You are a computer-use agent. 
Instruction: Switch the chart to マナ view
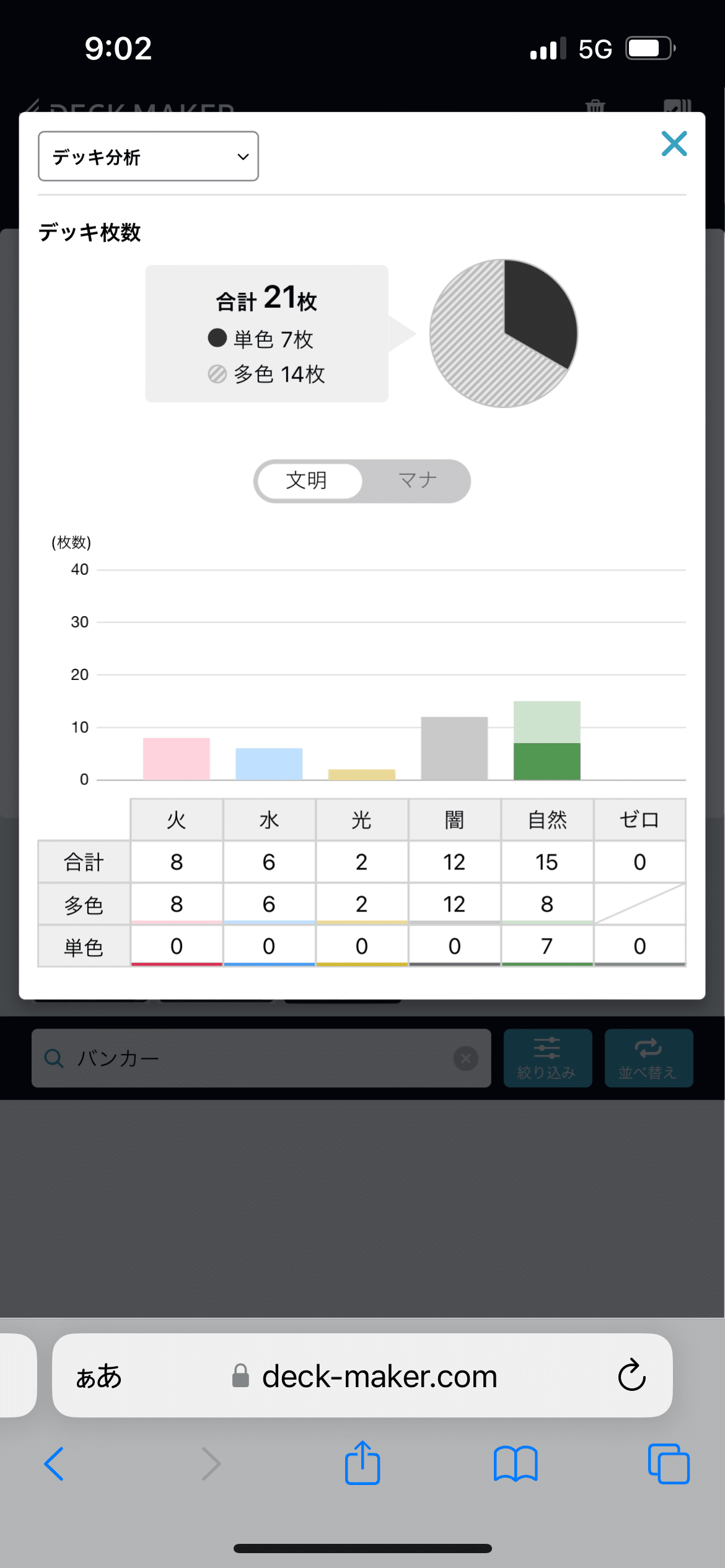pyautogui.click(x=417, y=481)
